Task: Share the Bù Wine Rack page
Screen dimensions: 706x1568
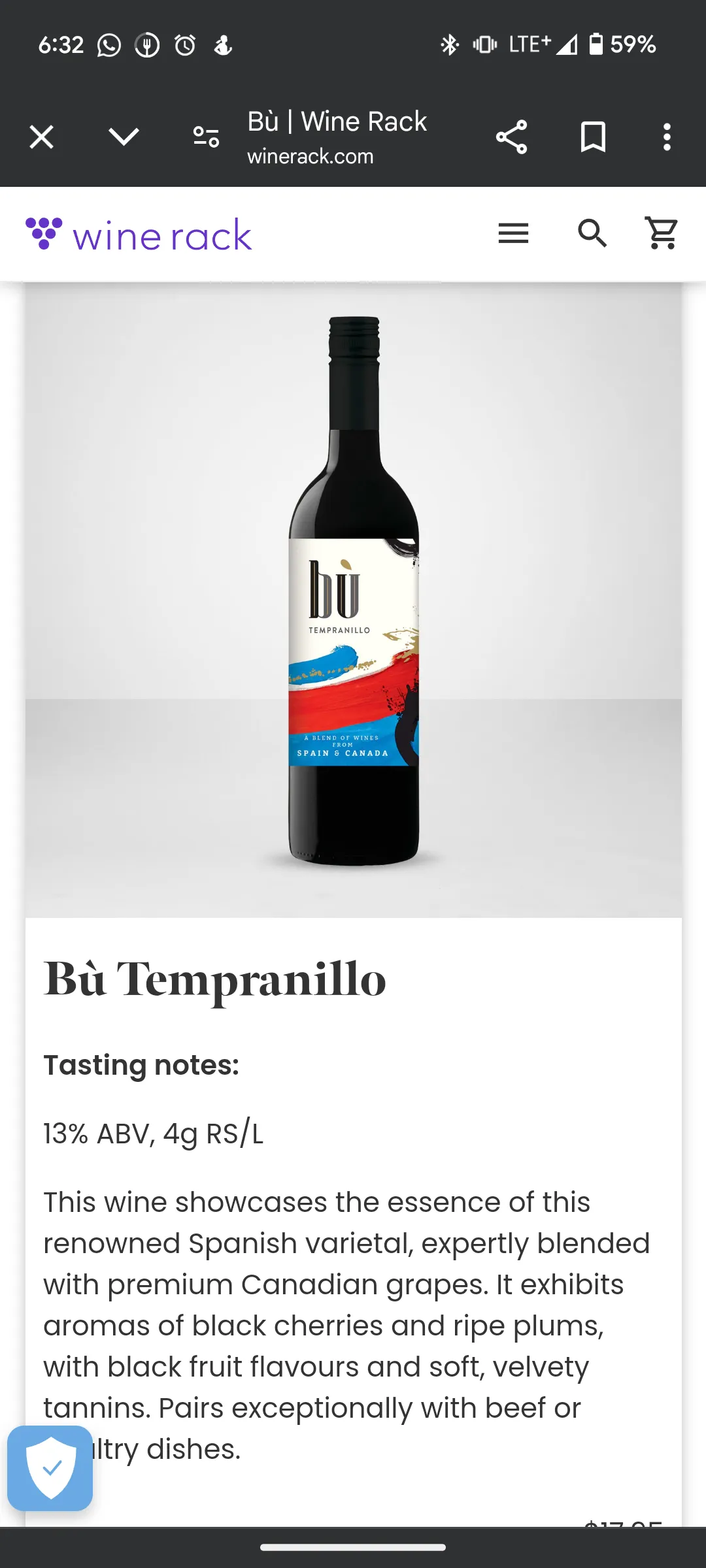Action: point(511,137)
